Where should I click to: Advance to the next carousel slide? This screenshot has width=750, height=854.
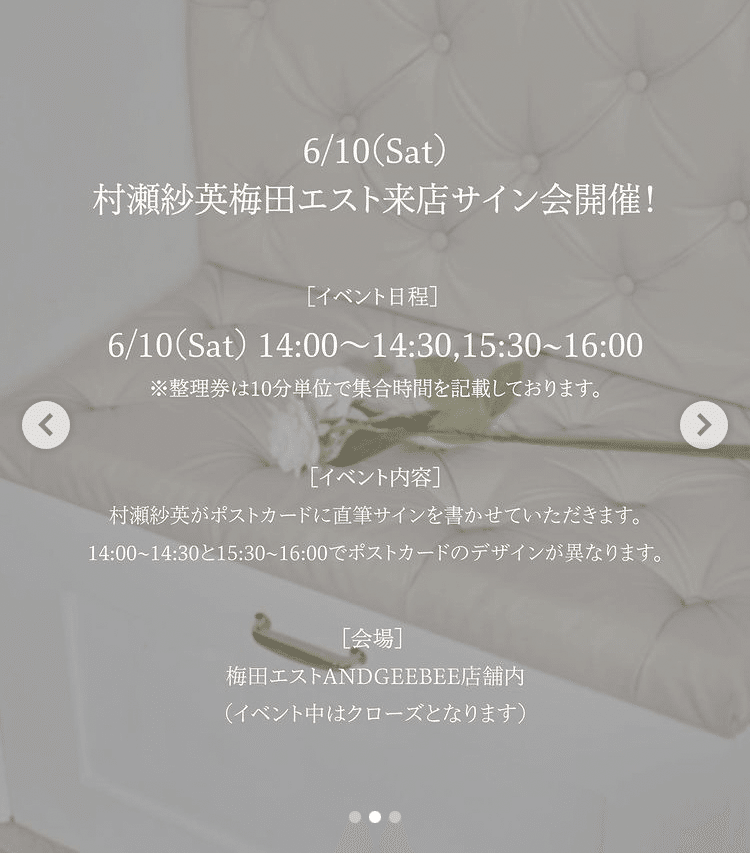704,425
